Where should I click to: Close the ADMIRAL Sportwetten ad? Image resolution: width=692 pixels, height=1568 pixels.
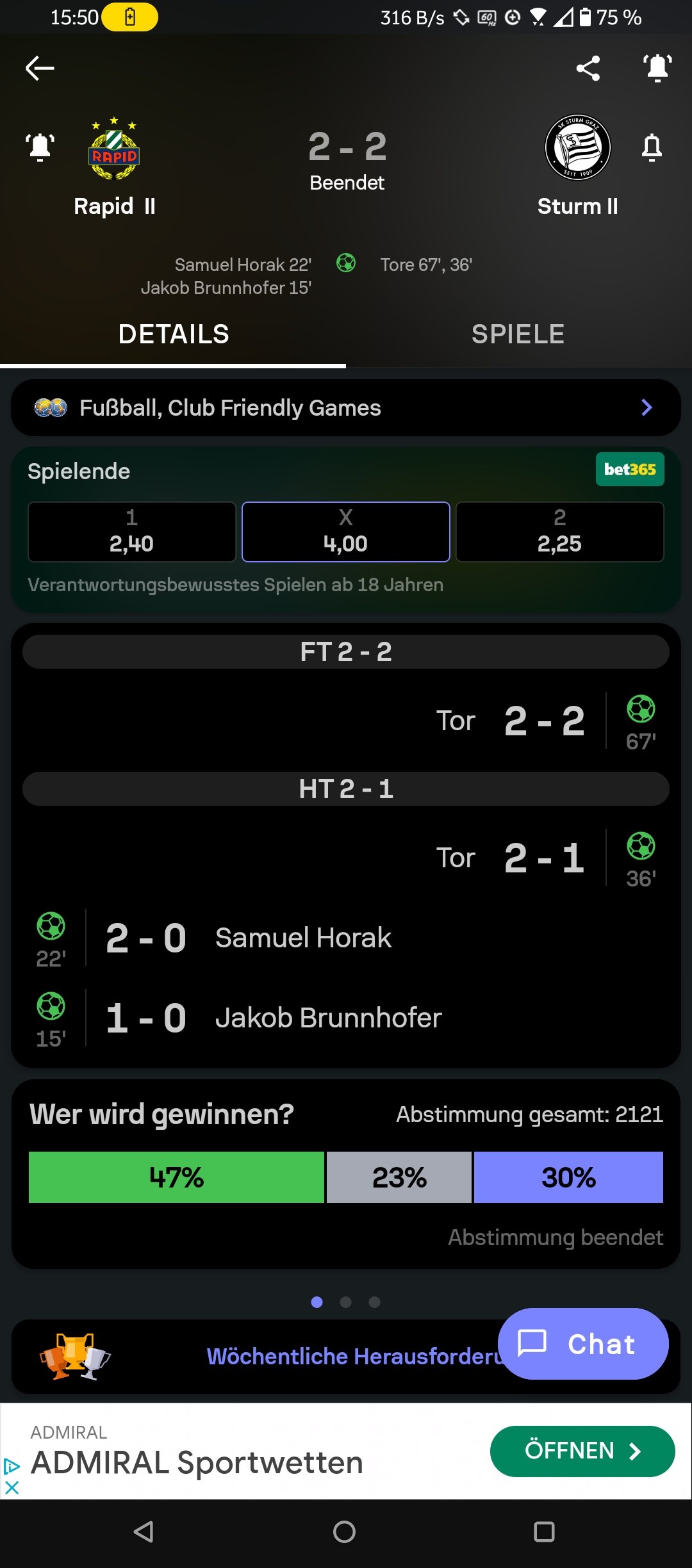[x=12, y=1487]
